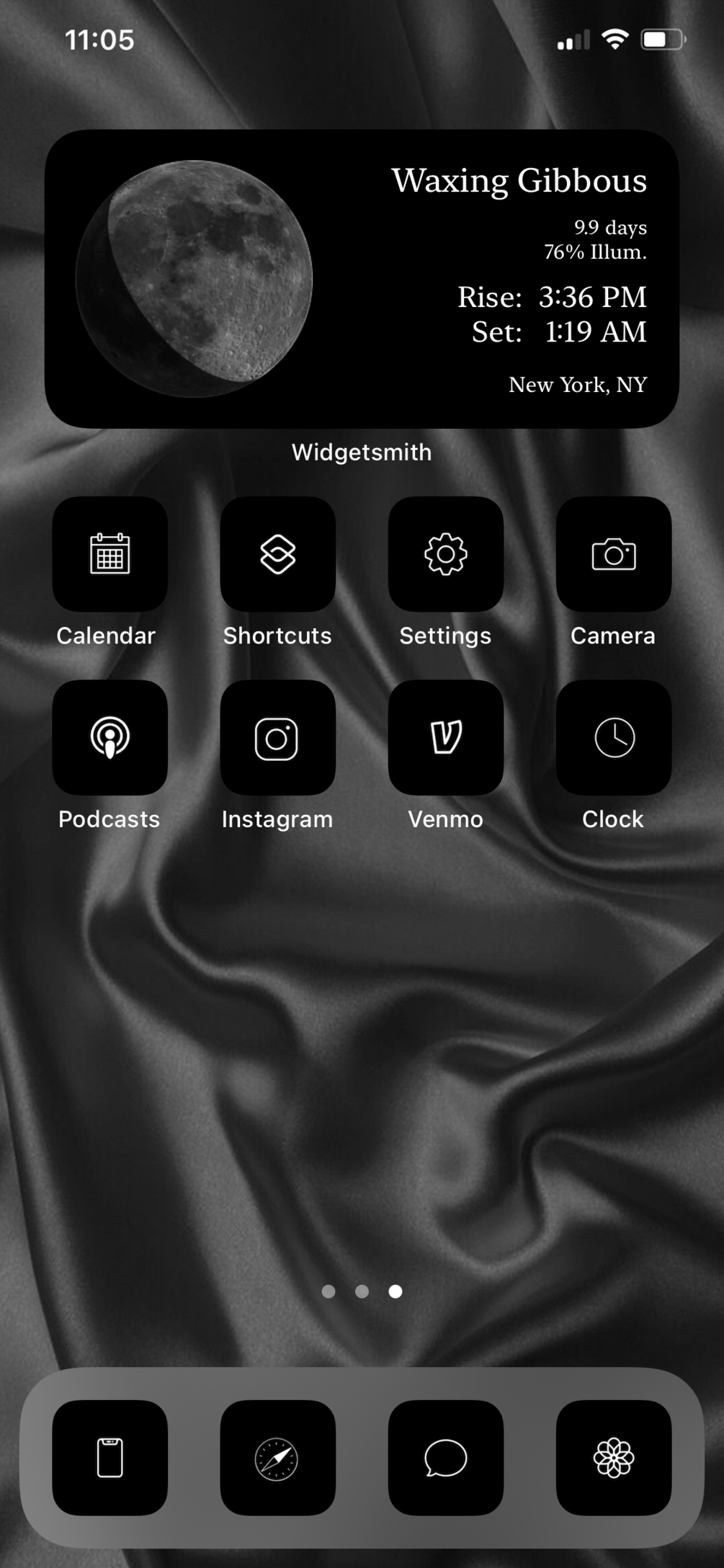Open the Venmo app

click(445, 738)
